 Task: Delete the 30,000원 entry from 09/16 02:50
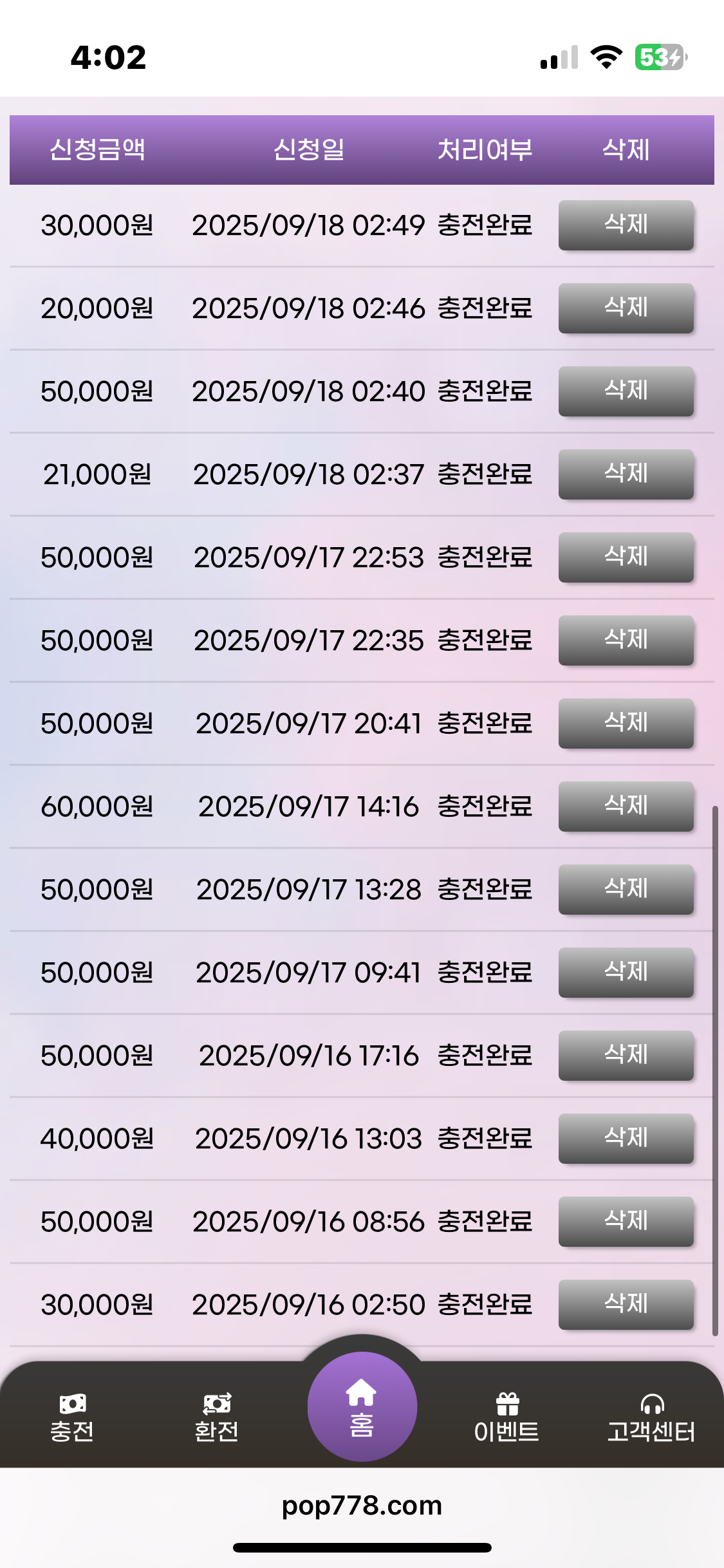(626, 1304)
